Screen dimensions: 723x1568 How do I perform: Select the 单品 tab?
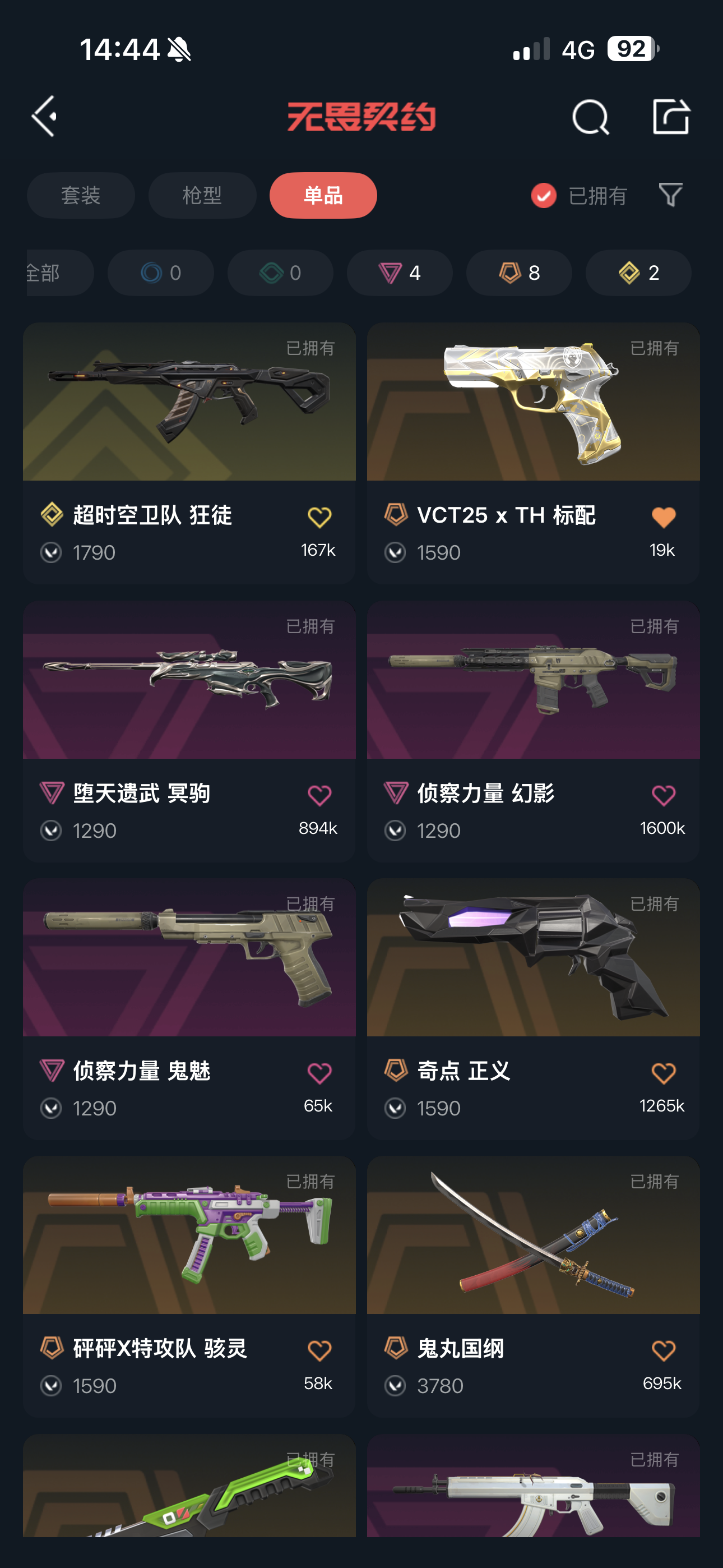point(323,195)
